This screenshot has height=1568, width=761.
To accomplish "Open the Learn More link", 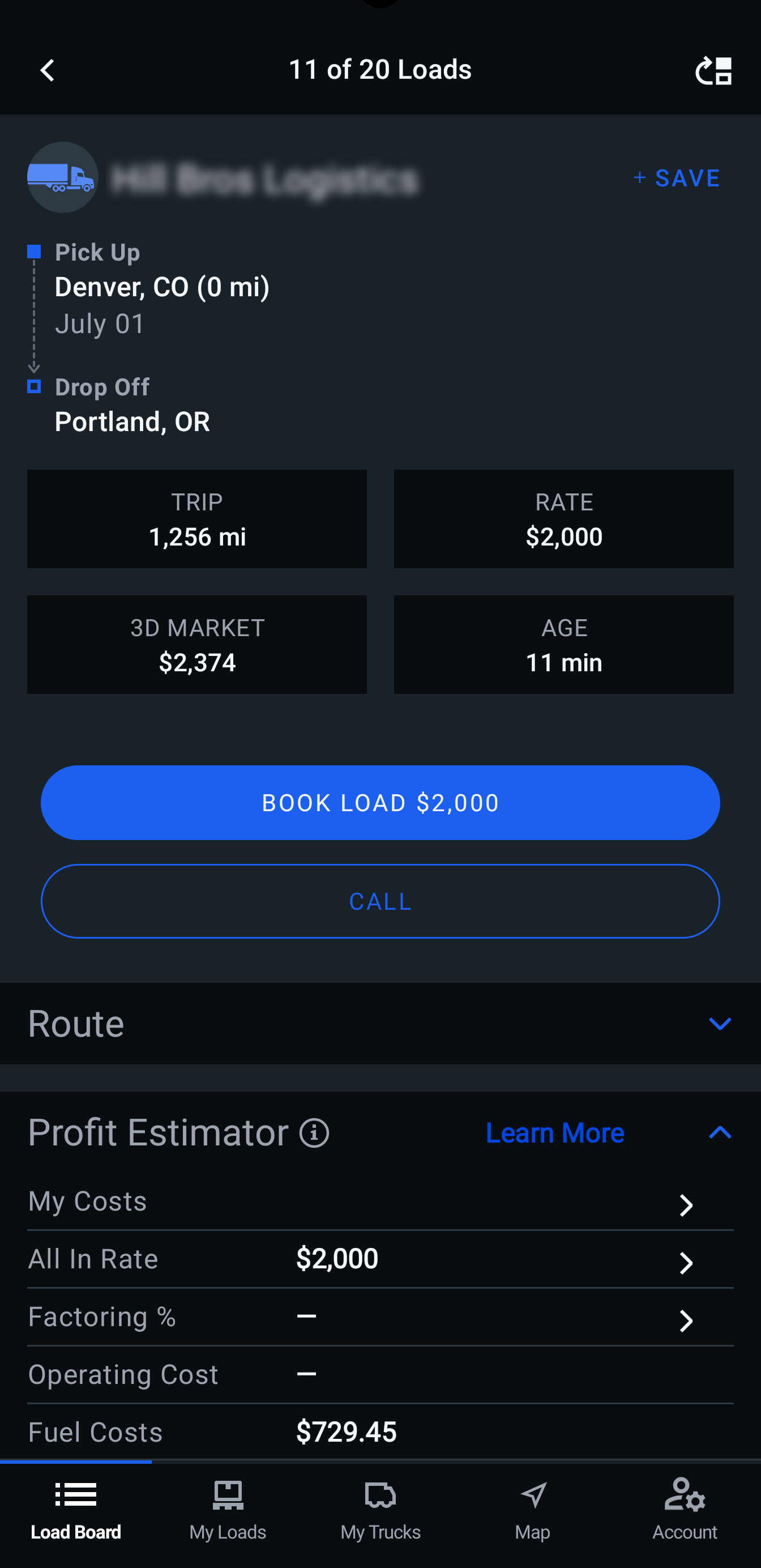I will tap(554, 1134).
